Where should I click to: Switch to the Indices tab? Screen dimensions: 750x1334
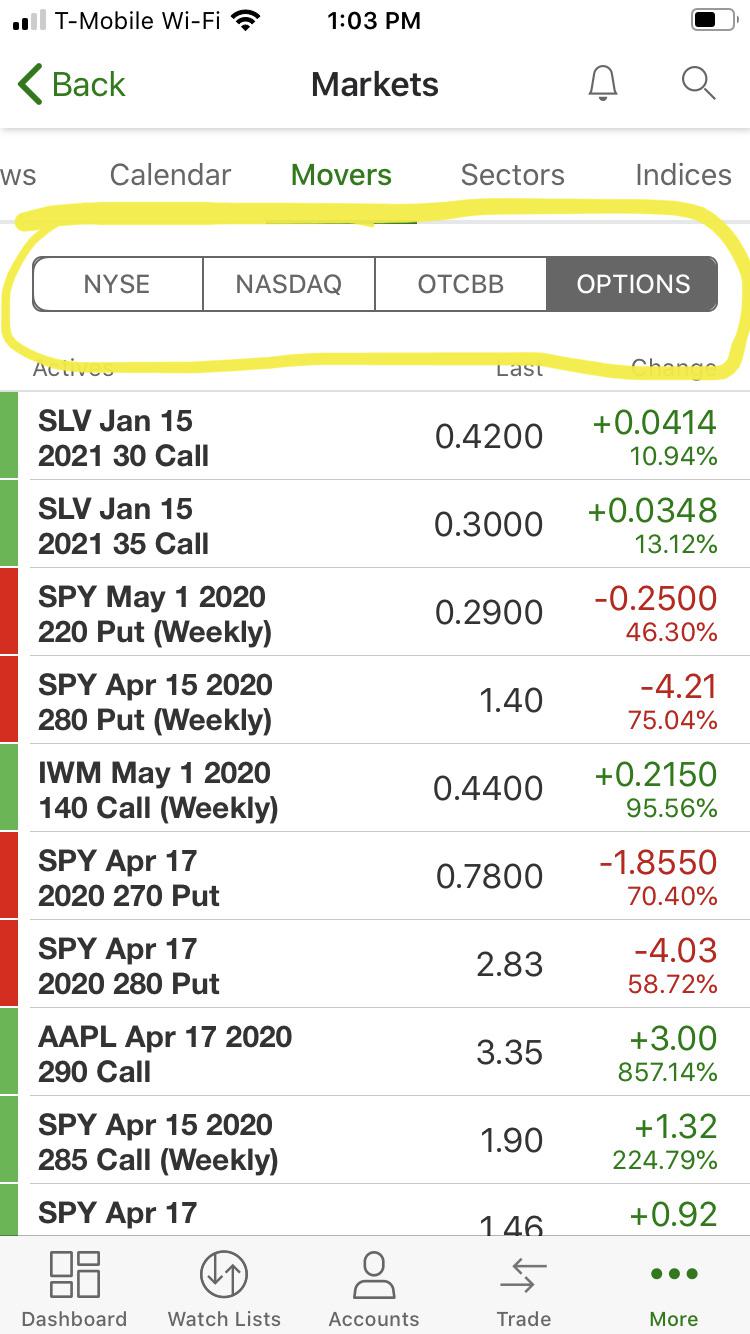point(683,175)
